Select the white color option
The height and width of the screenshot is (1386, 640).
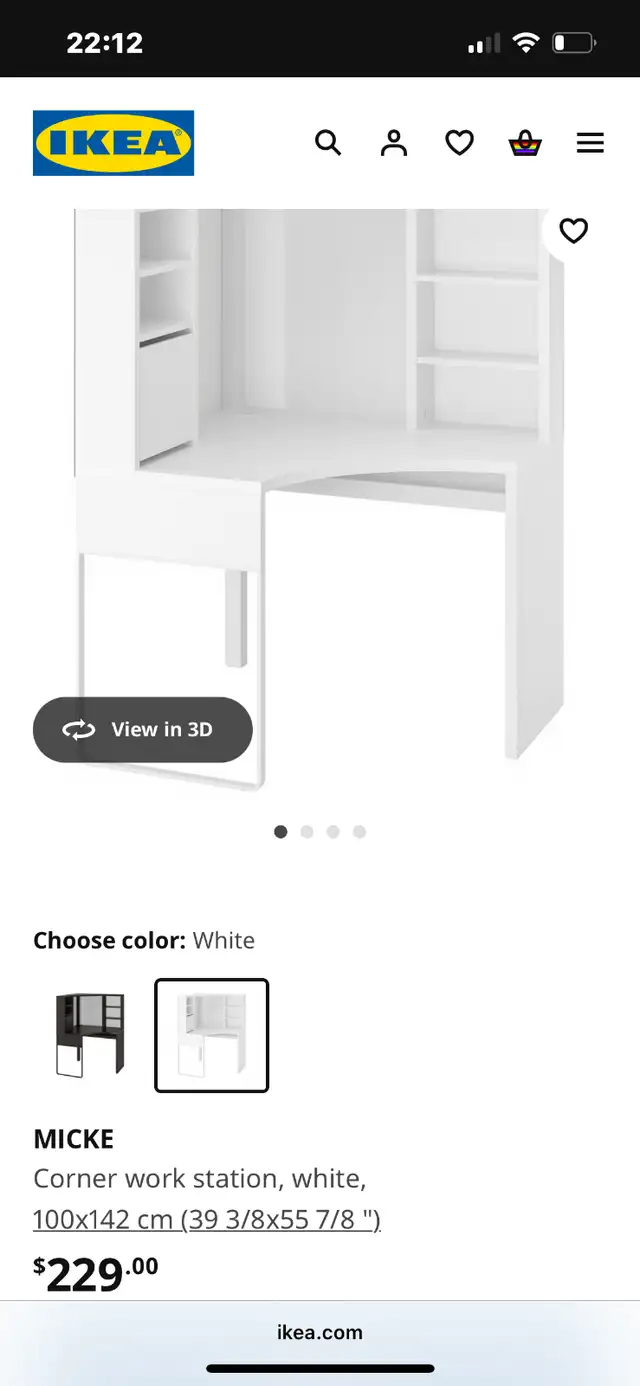click(212, 1035)
